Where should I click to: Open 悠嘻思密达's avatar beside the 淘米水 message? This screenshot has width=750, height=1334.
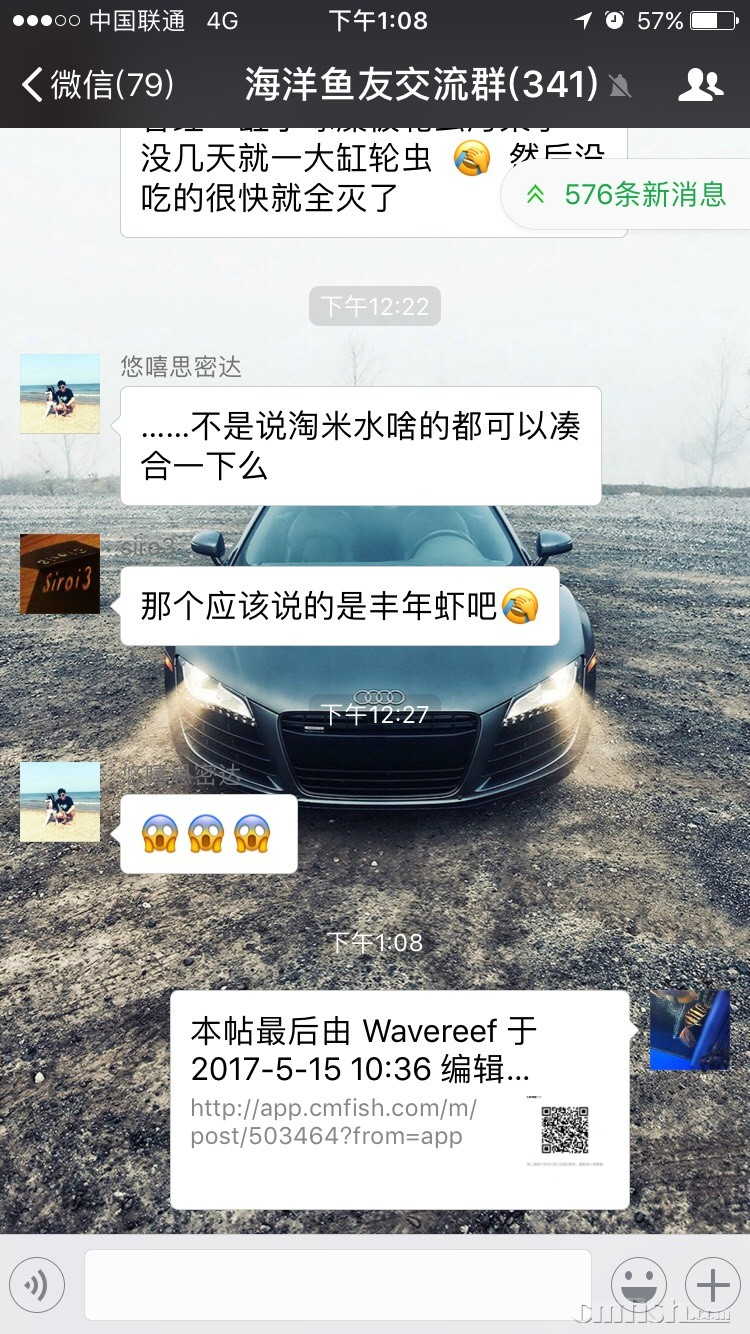60,394
